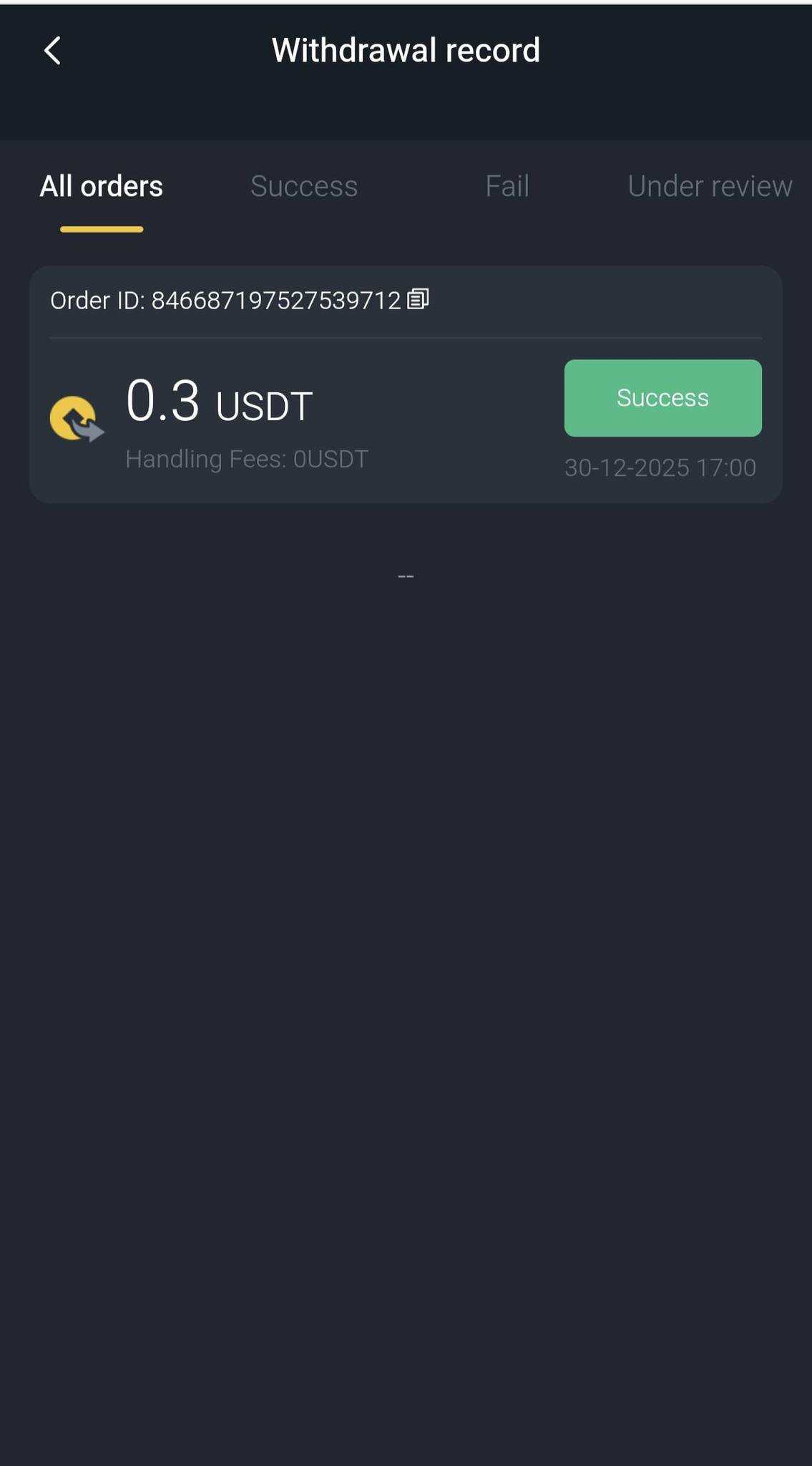Go back from Withdrawal record
Image resolution: width=812 pixels, height=1466 pixels.
pyautogui.click(x=52, y=51)
